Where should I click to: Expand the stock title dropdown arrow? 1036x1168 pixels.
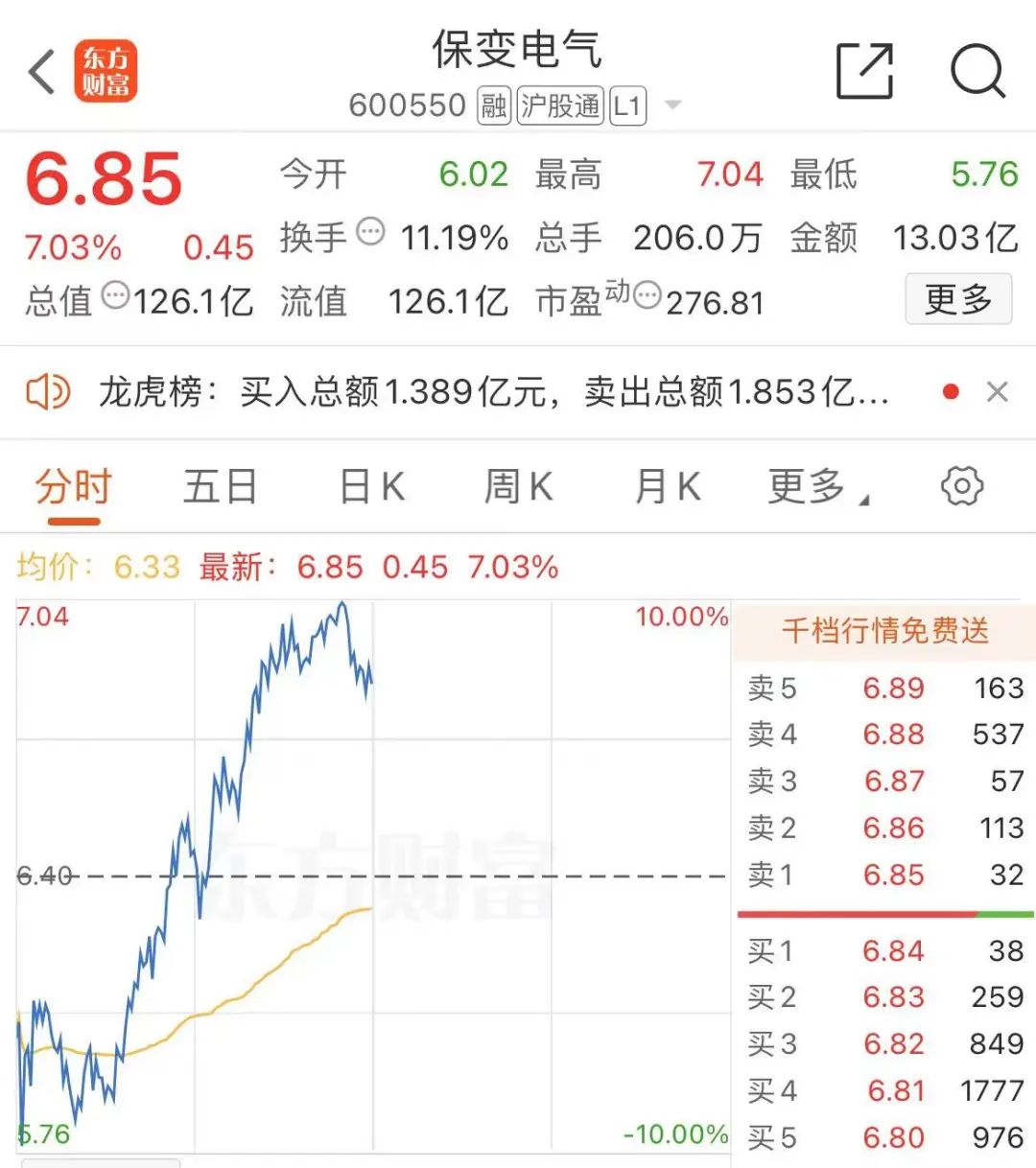pos(673,105)
